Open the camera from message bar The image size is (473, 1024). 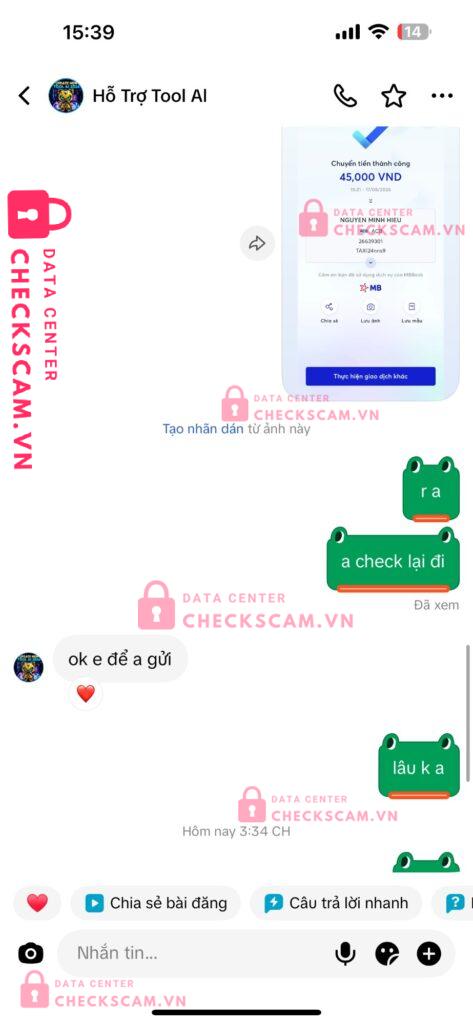31,953
